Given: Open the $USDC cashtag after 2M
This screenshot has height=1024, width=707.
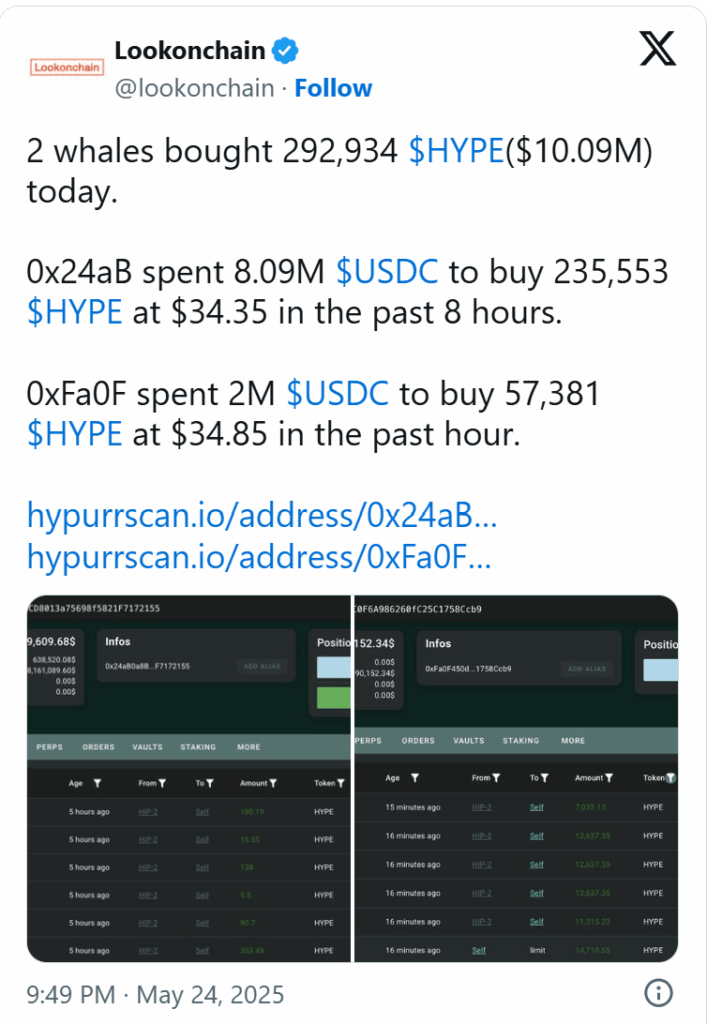Looking at the screenshot, I should (x=337, y=392).
